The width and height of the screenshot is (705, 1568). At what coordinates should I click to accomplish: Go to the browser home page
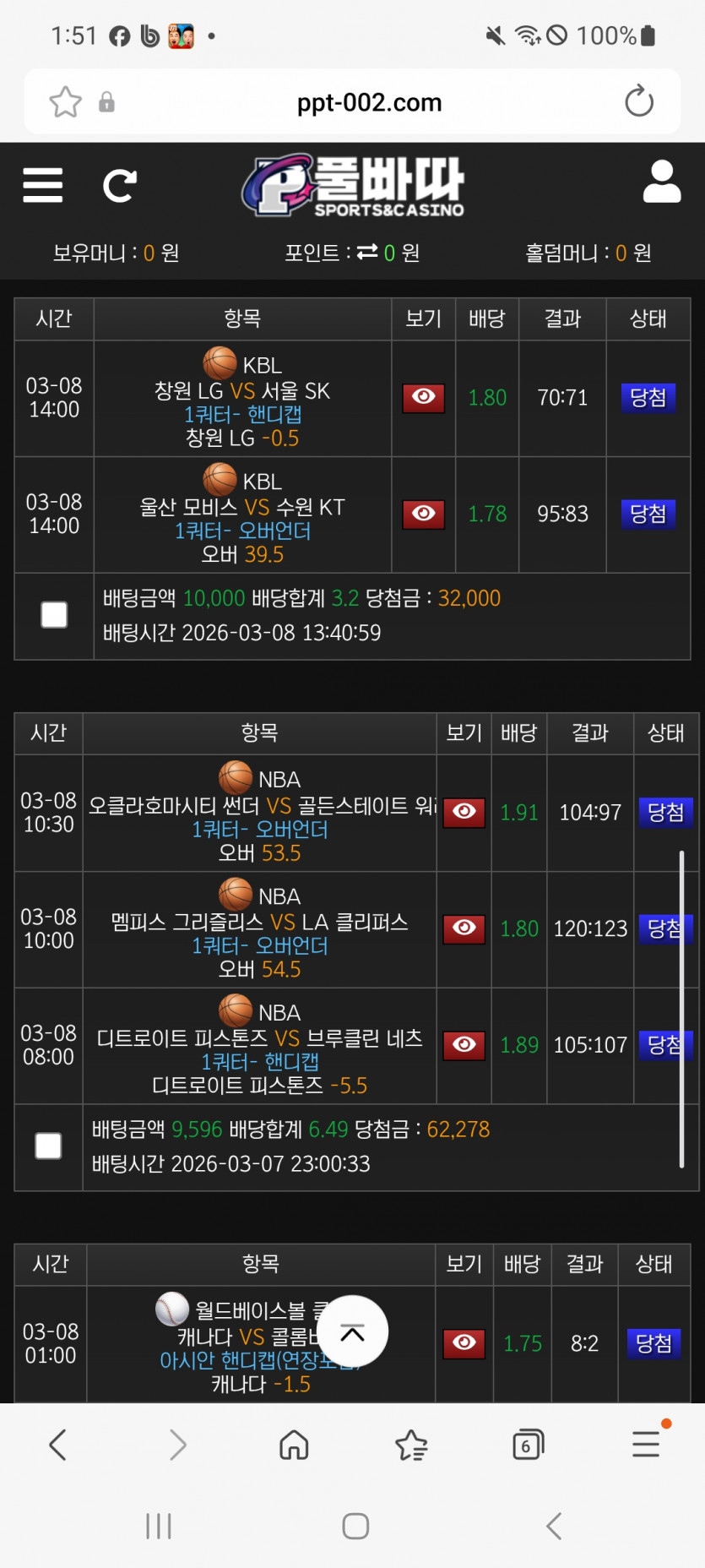(x=294, y=1445)
